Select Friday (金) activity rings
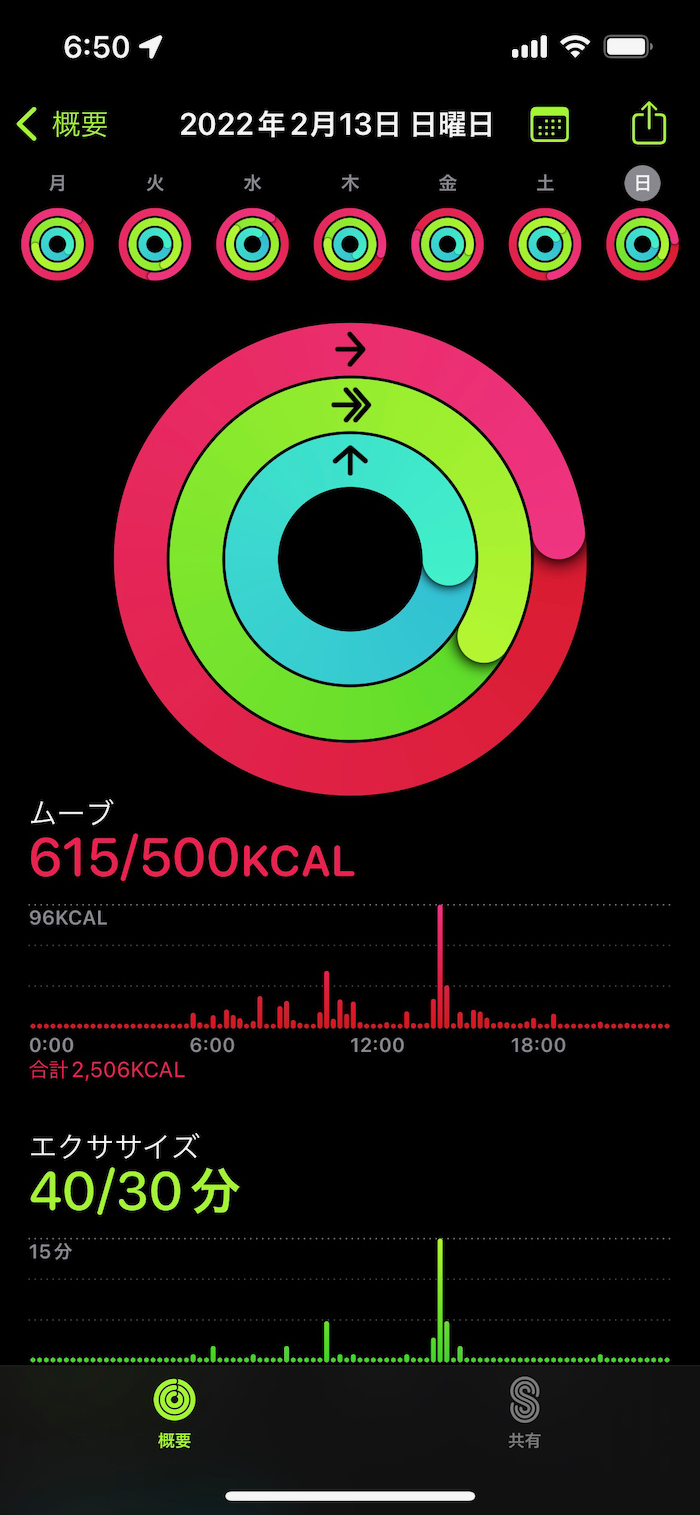This screenshot has height=1515, width=700. point(447,243)
